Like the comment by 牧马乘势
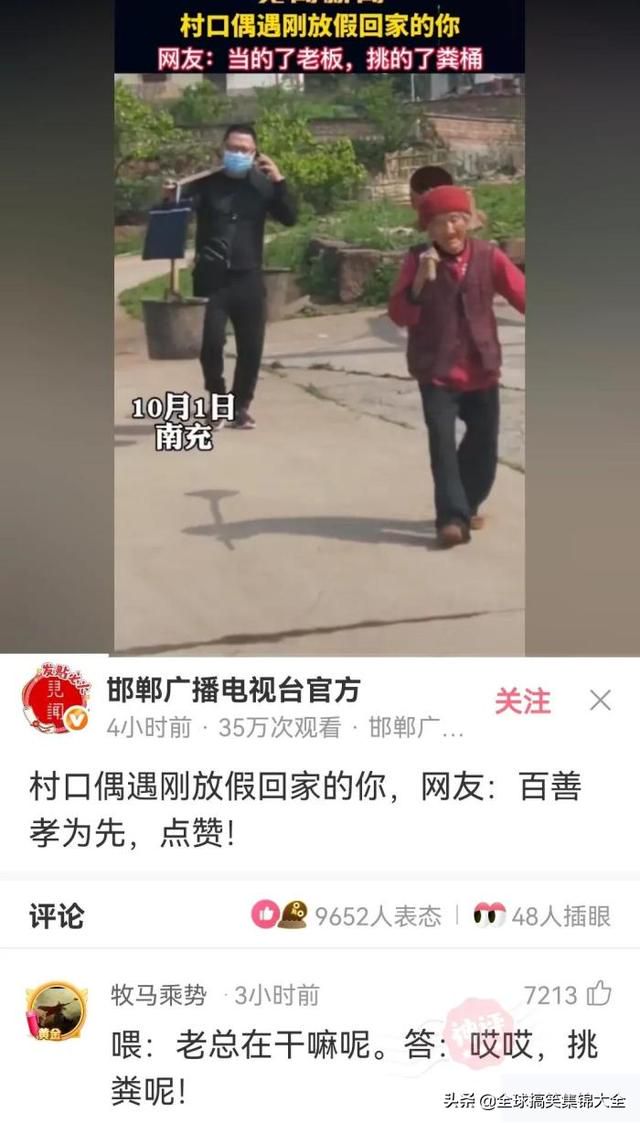This screenshot has height=1123, width=640. click(x=598, y=994)
